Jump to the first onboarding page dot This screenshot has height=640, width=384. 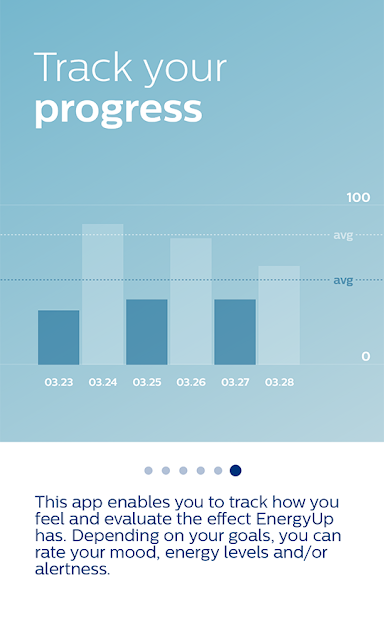(x=149, y=471)
